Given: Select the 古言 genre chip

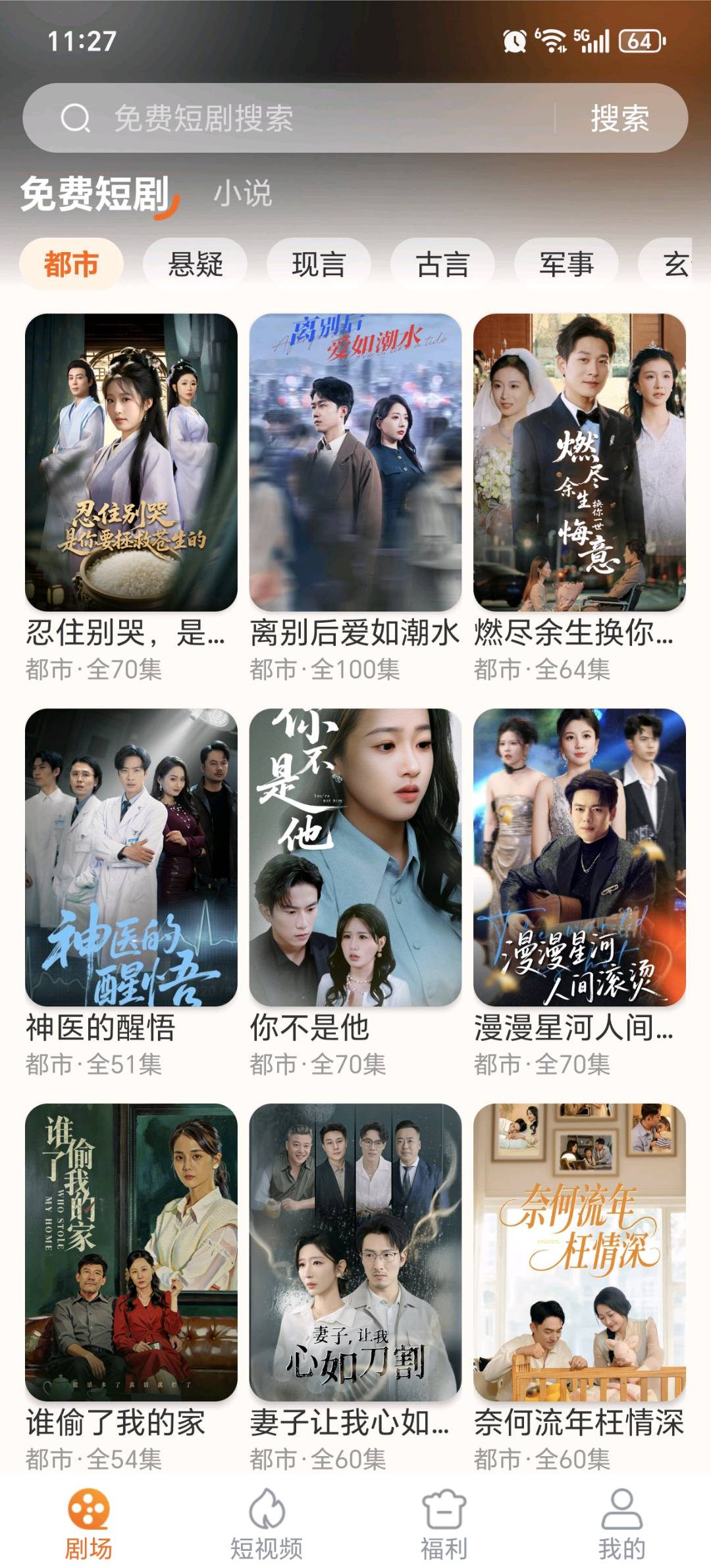Looking at the screenshot, I should 445,263.
